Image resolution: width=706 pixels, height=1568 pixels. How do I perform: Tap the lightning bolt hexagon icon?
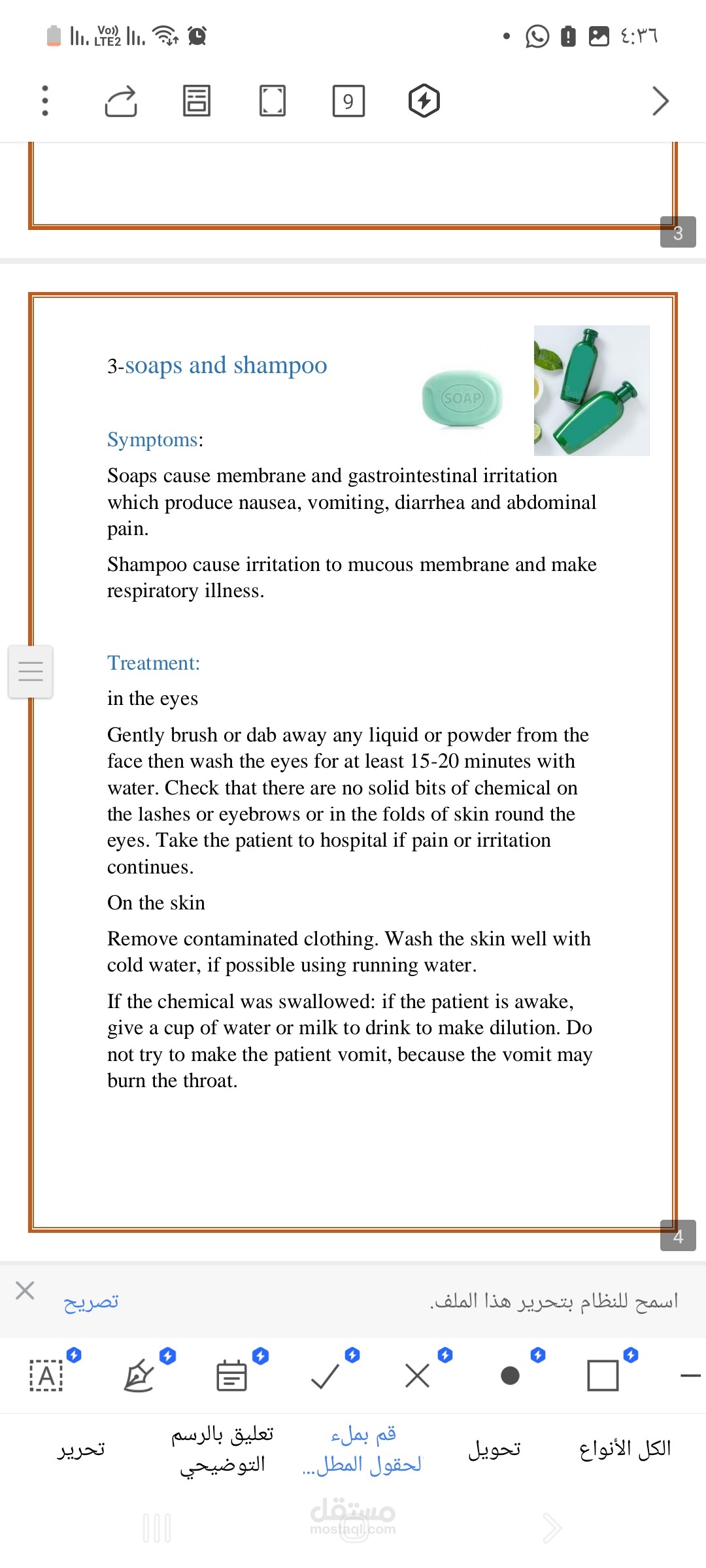(424, 101)
